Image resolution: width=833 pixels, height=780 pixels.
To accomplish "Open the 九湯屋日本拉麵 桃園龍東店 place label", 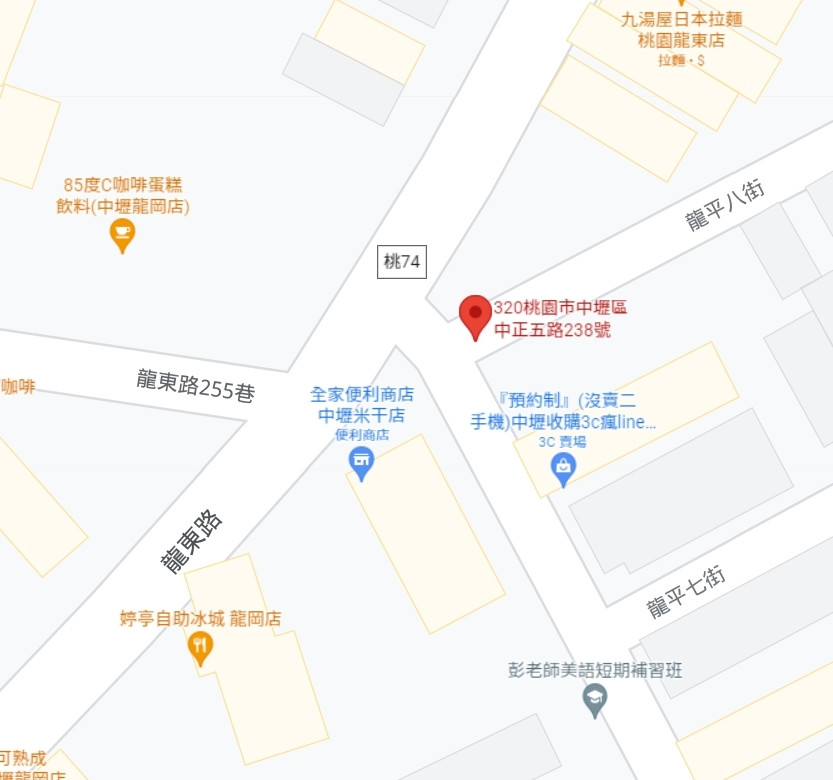I will 680,30.
